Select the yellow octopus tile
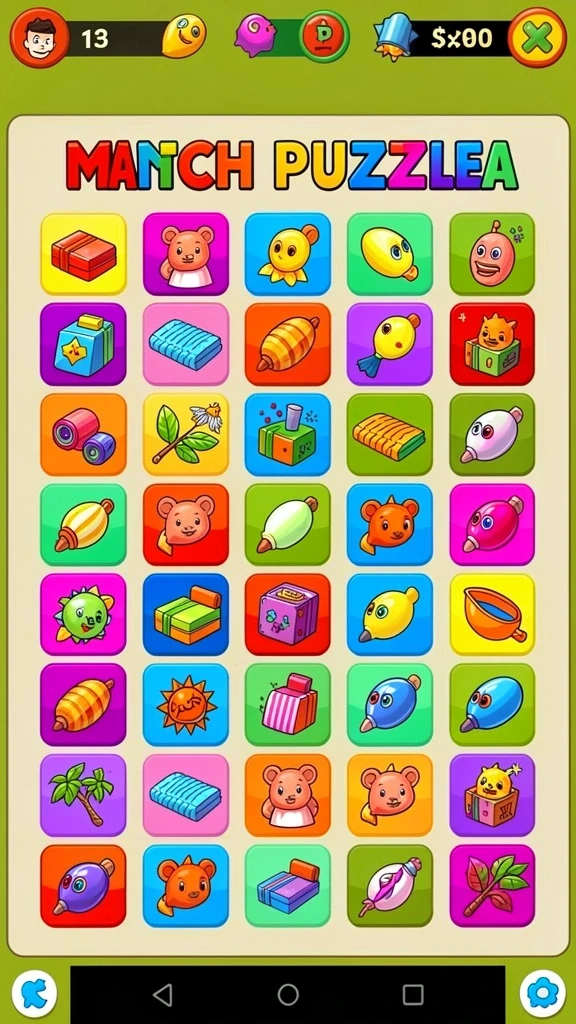Image resolution: width=576 pixels, height=1024 pixels. click(x=288, y=254)
